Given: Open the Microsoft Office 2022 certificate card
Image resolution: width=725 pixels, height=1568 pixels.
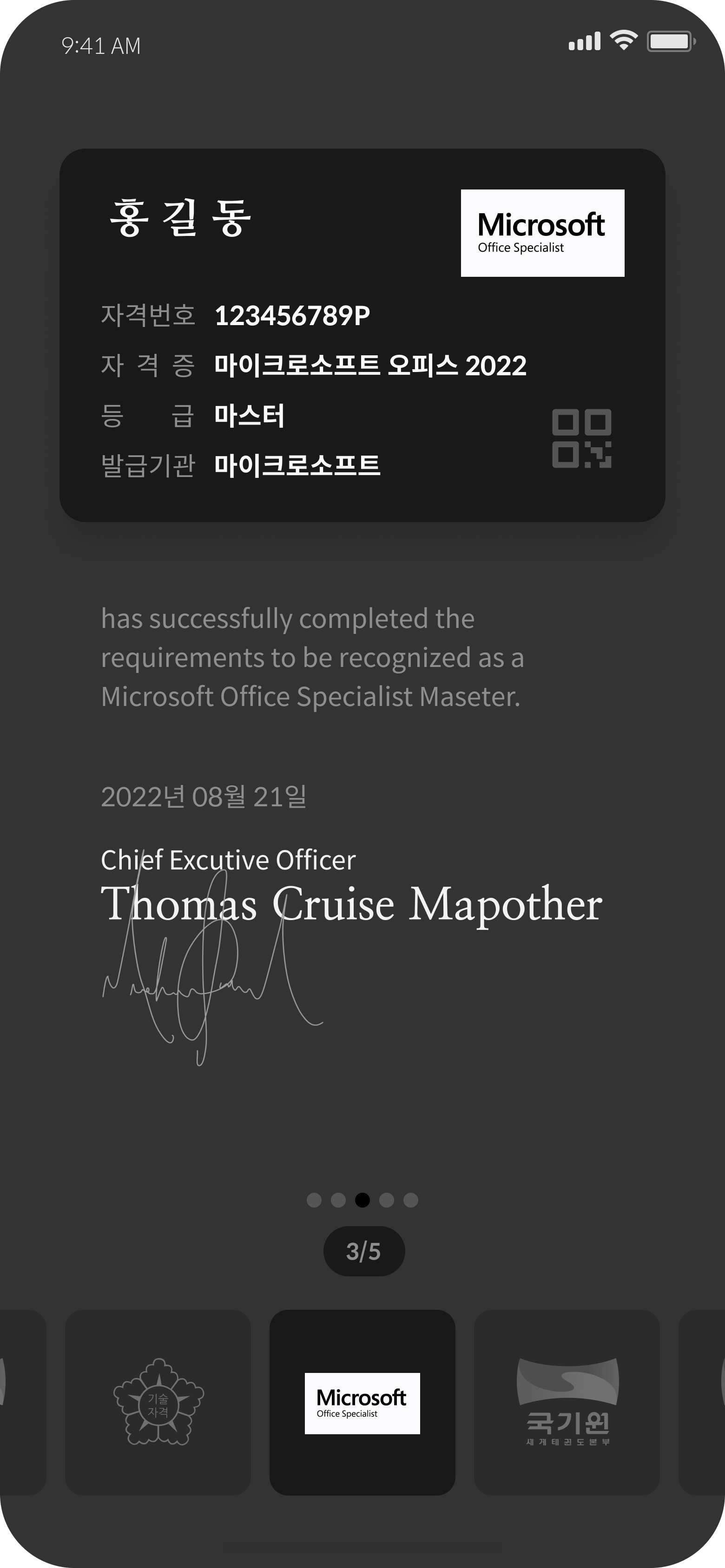Looking at the screenshot, I should click(x=362, y=335).
